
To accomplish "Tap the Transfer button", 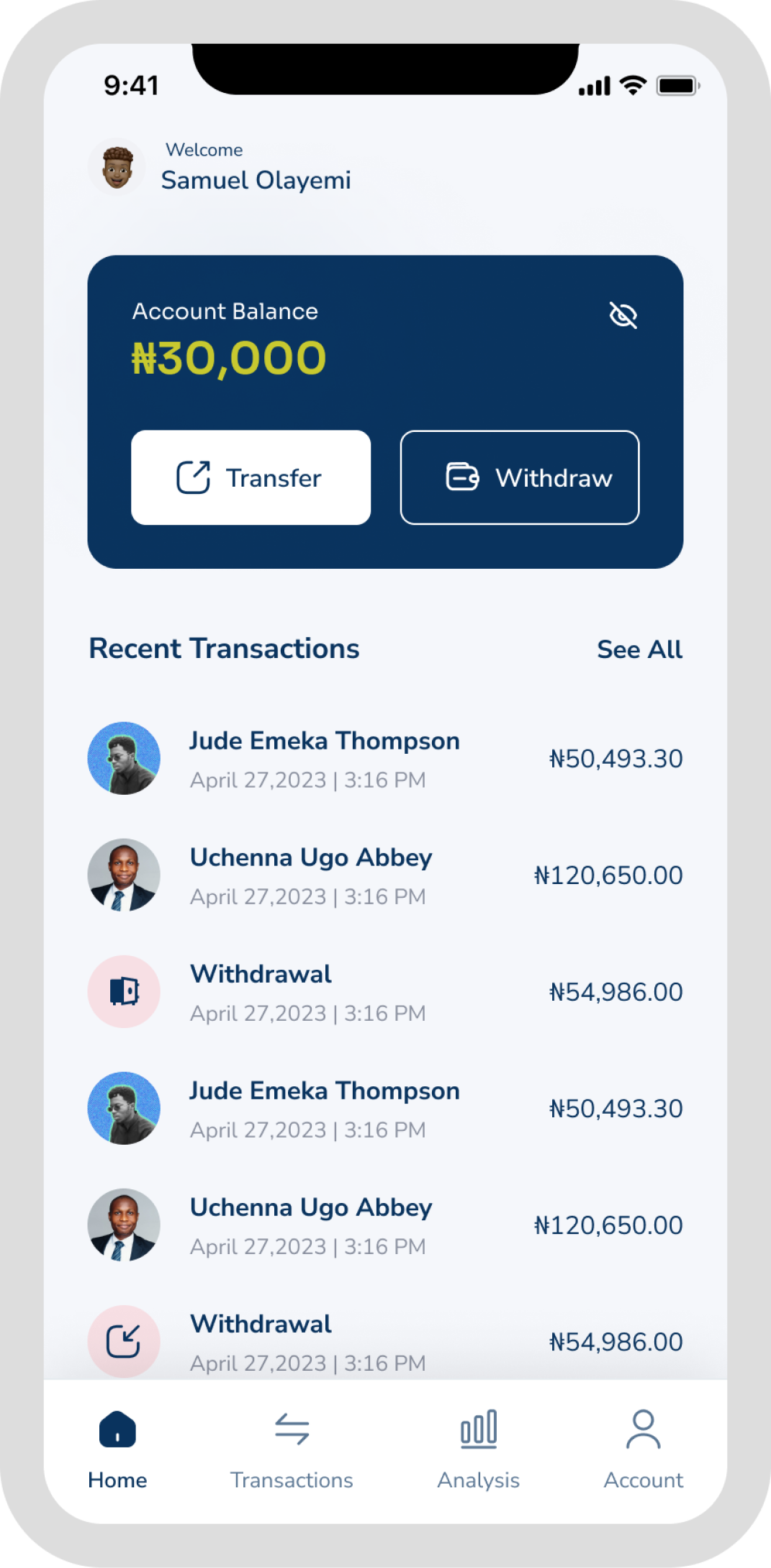I will pyautogui.click(x=251, y=477).
